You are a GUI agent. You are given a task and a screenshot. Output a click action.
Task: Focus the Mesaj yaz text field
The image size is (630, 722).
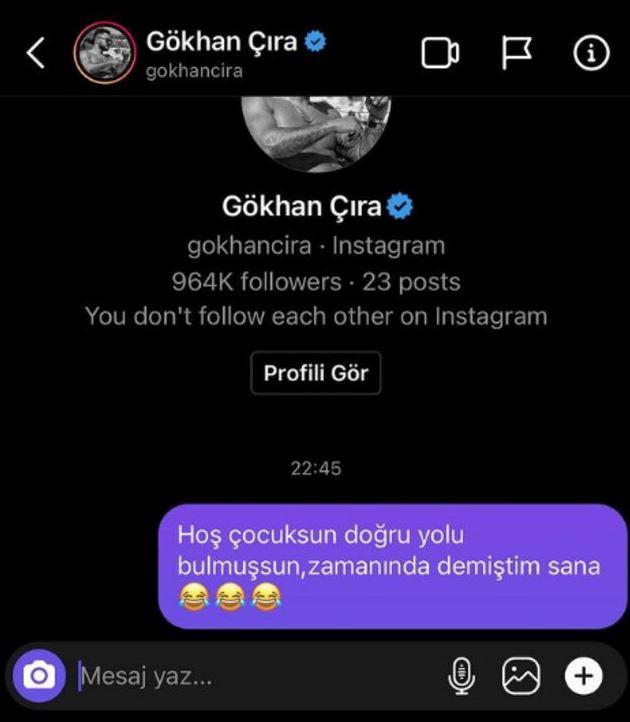(250, 676)
